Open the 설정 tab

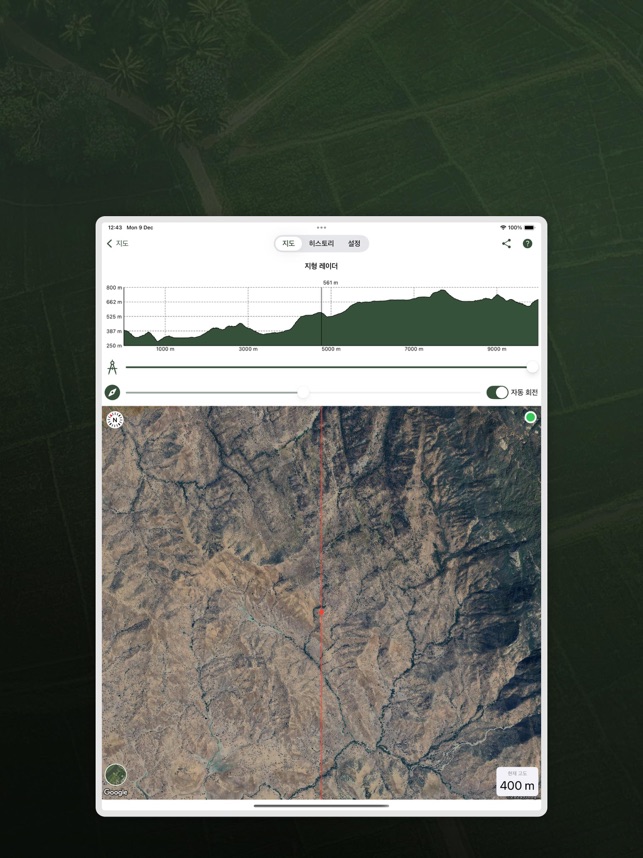354,243
